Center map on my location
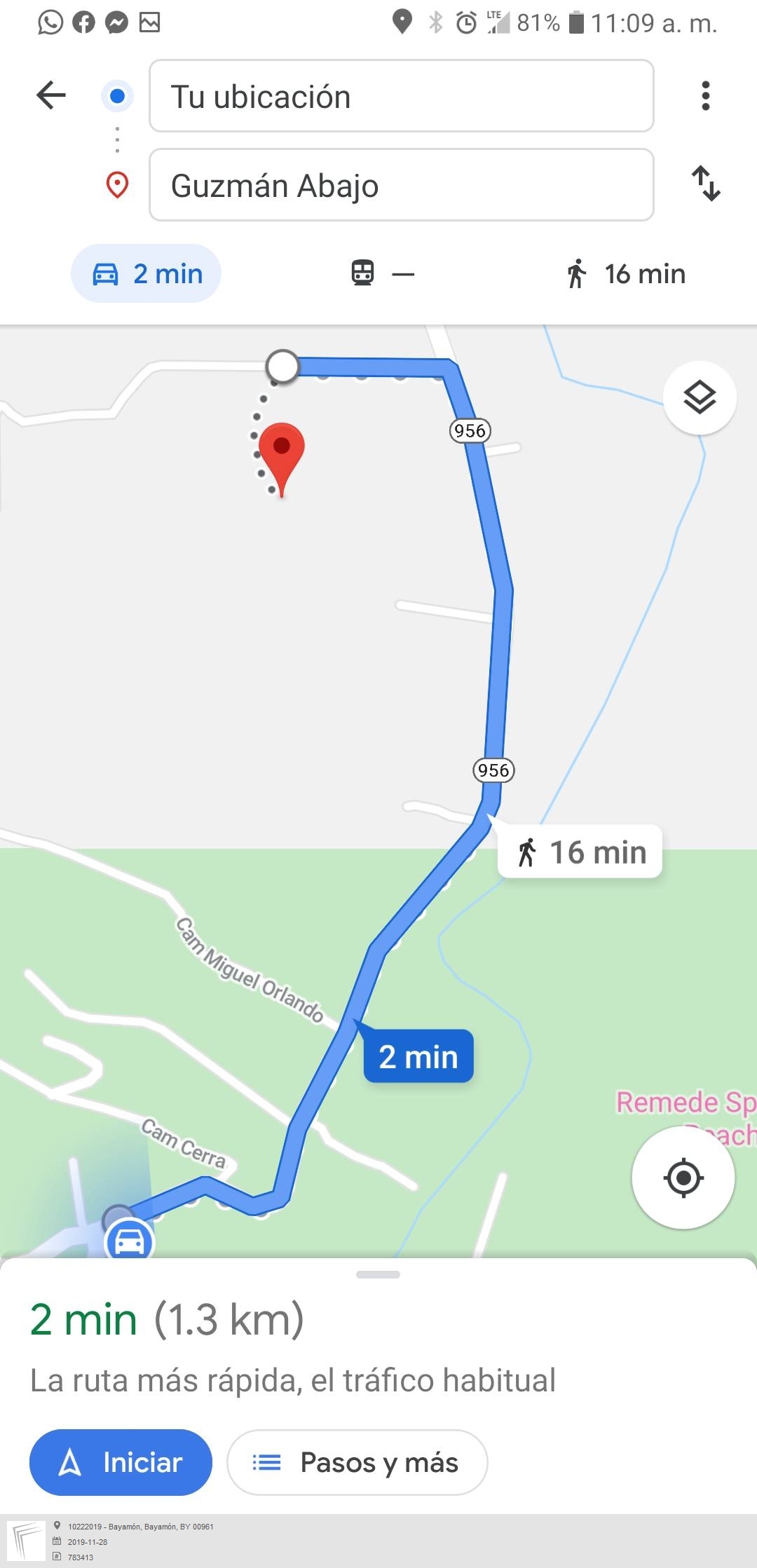 683,1178
